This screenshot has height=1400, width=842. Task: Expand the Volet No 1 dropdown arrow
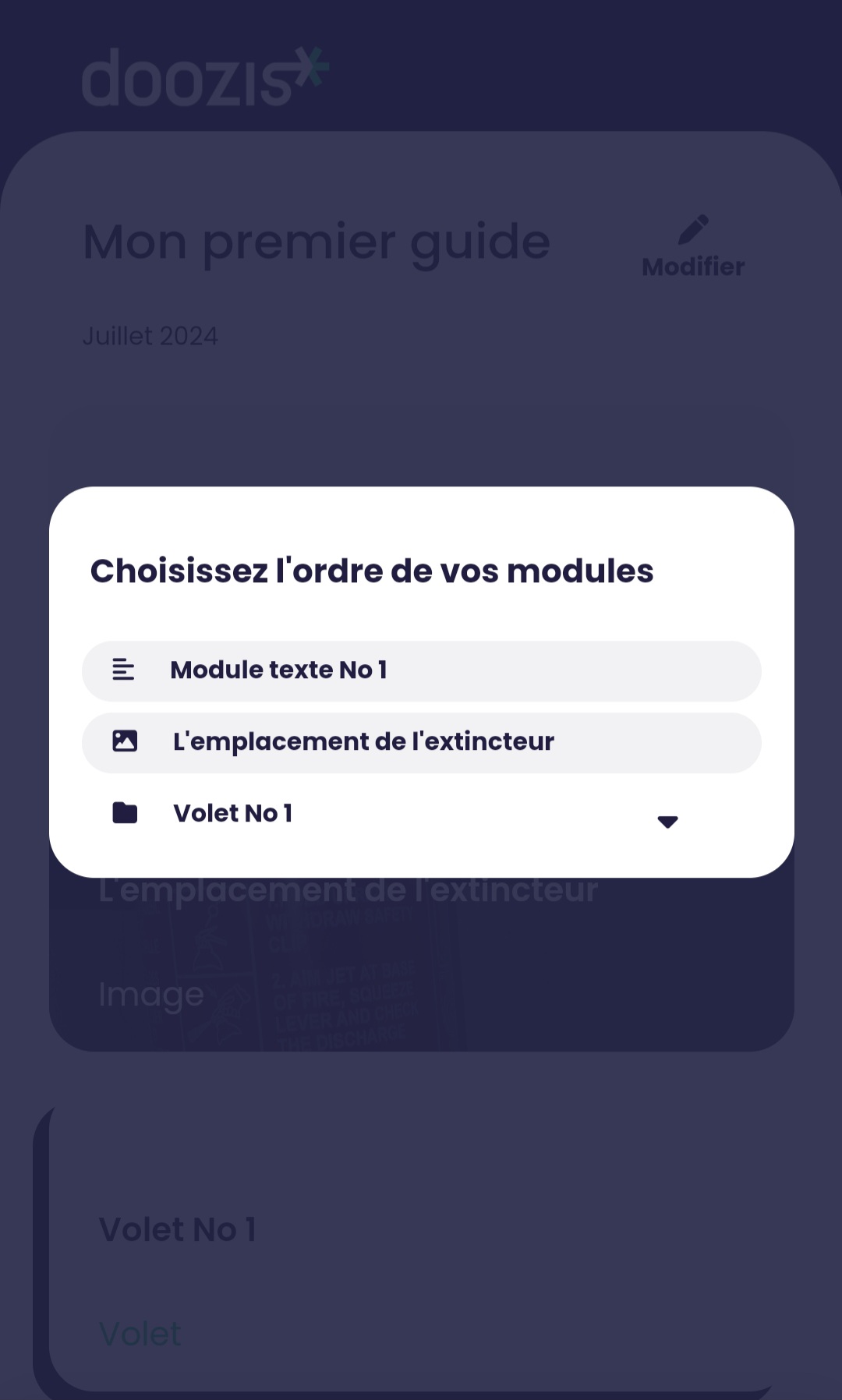[x=667, y=822]
